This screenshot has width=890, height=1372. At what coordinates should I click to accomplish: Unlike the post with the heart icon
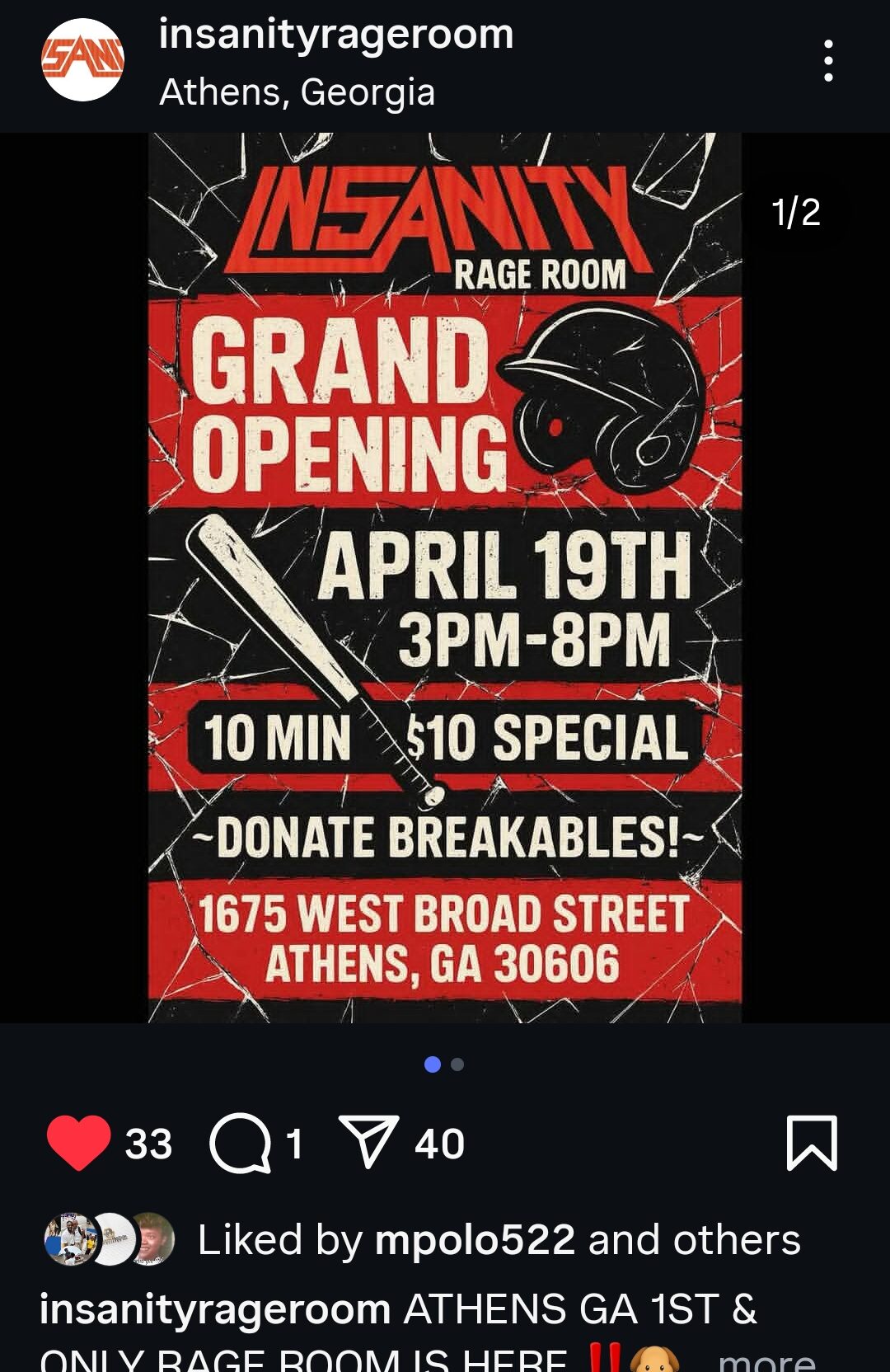(x=79, y=1143)
